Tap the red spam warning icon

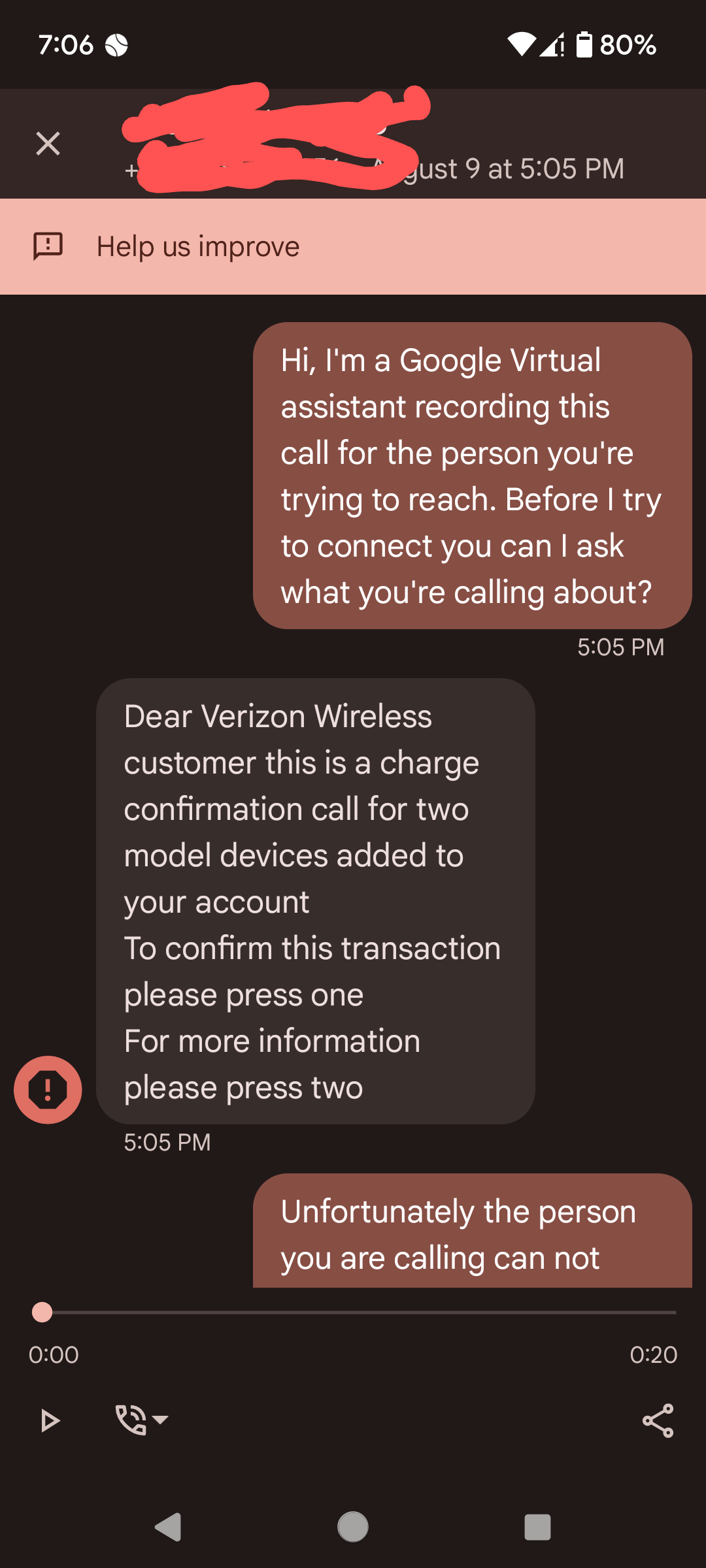[48, 1089]
